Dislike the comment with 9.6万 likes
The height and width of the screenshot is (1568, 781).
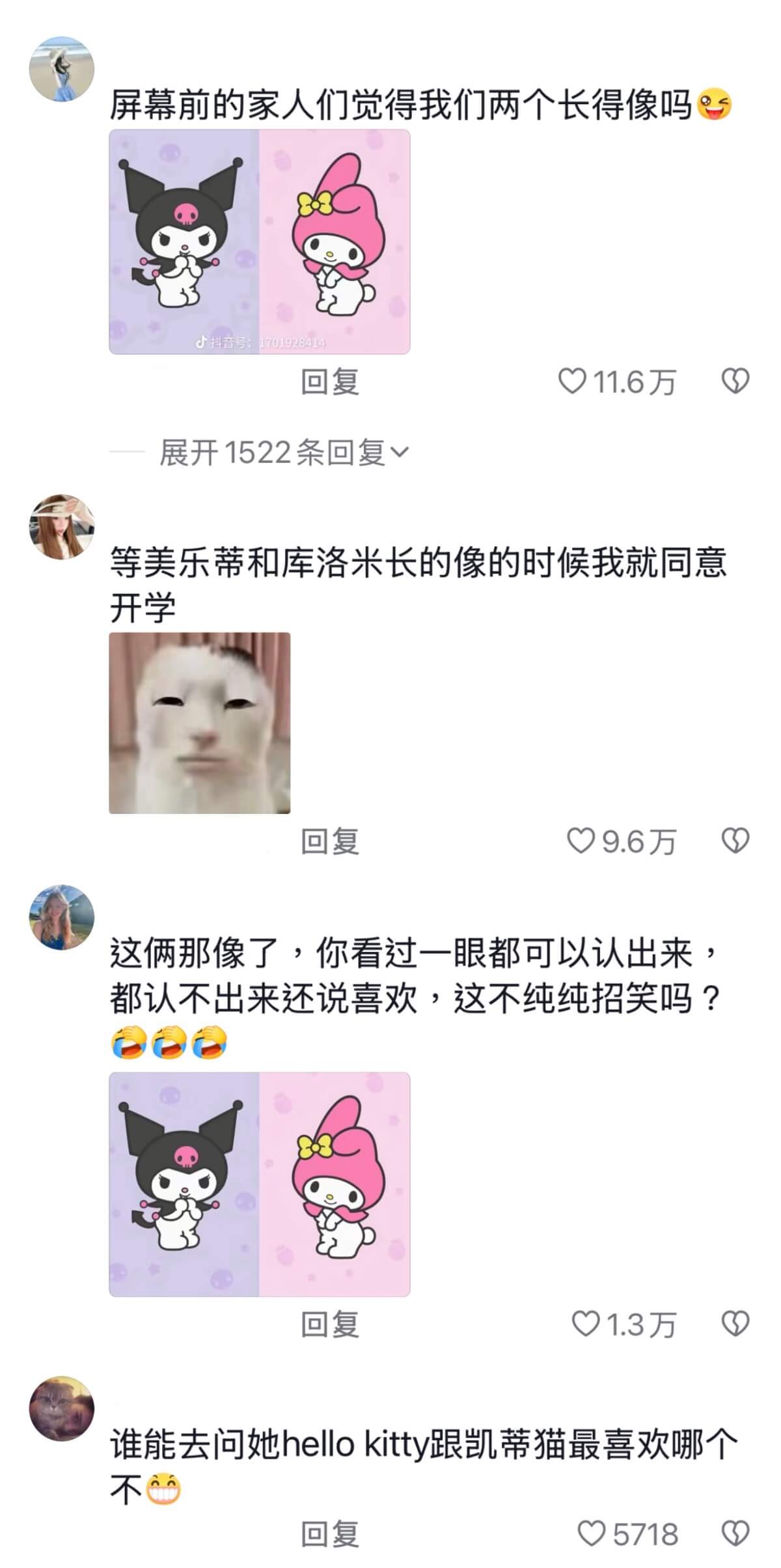click(x=735, y=841)
